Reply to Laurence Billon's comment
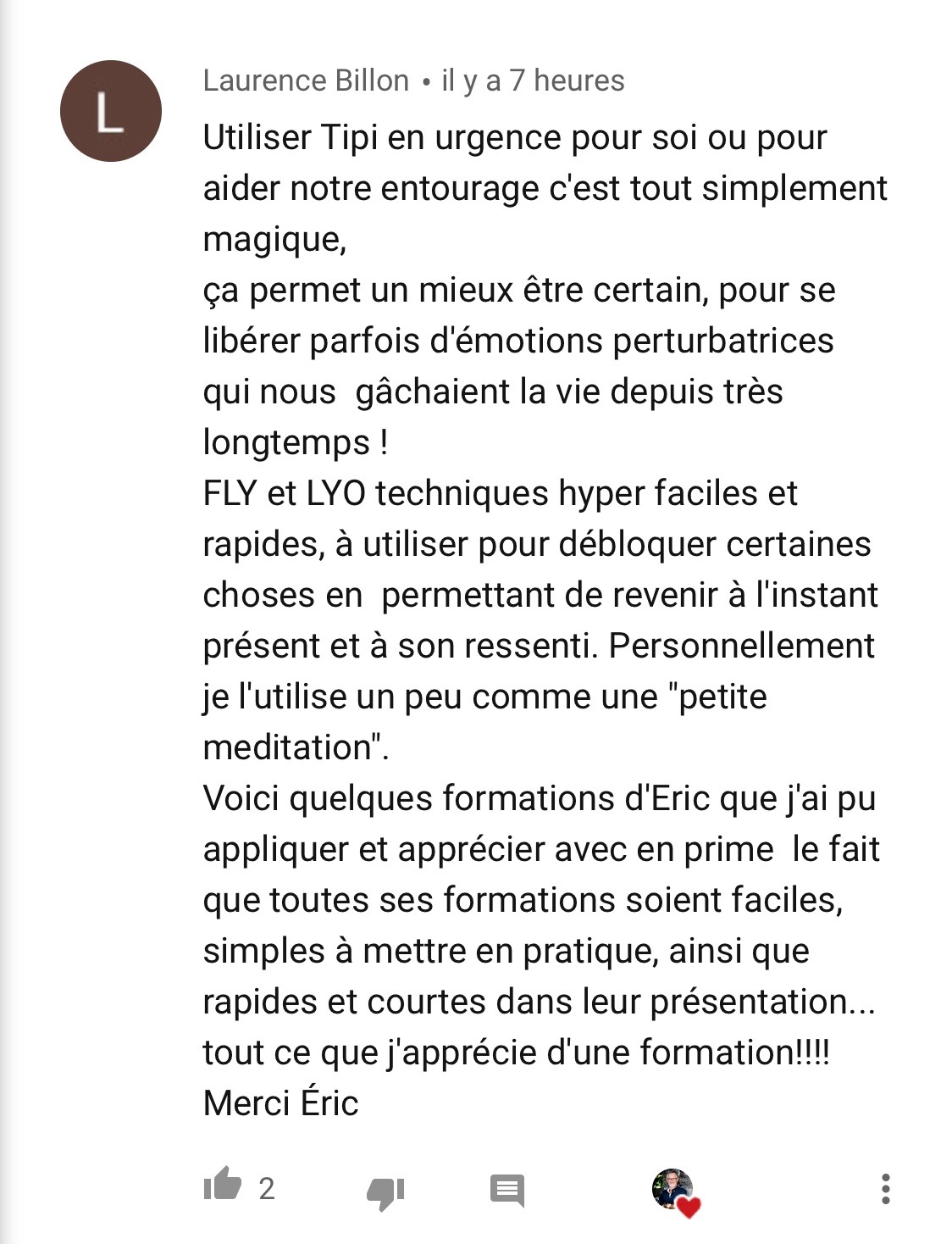The height and width of the screenshot is (1244, 952). tap(507, 1190)
